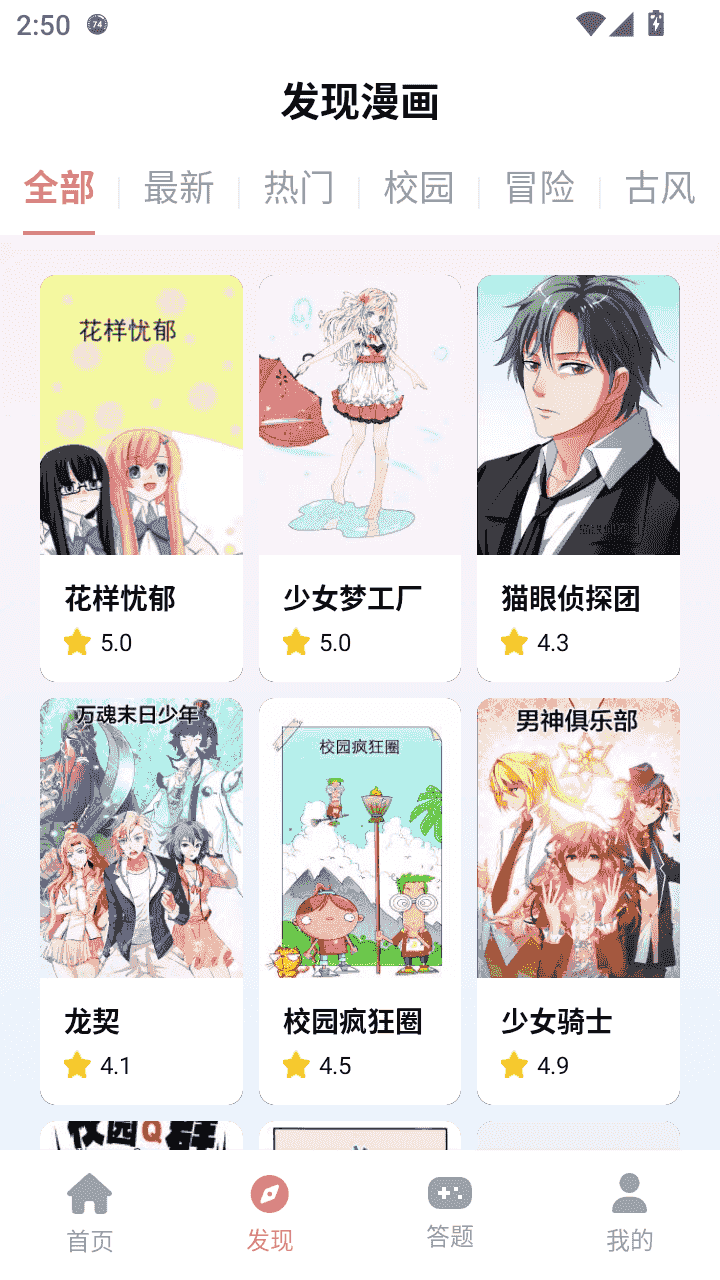Open the comic 猫眼侦探团
This screenshot has height=1280, width=720.
click(x=578, y=478)
